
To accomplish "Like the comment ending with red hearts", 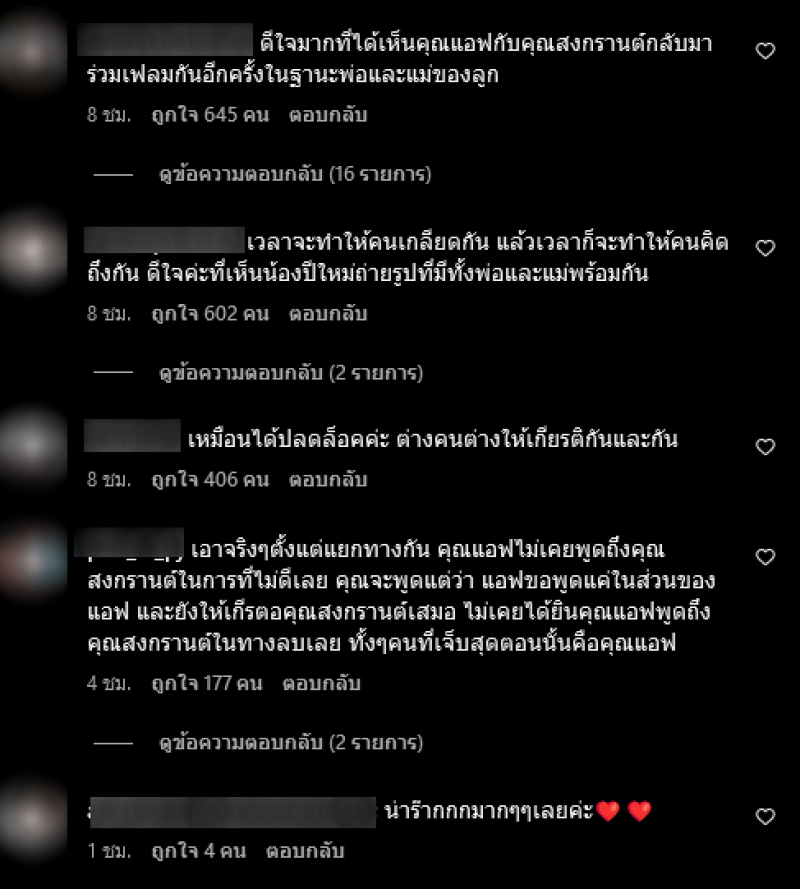I will (x=765, y=818).
